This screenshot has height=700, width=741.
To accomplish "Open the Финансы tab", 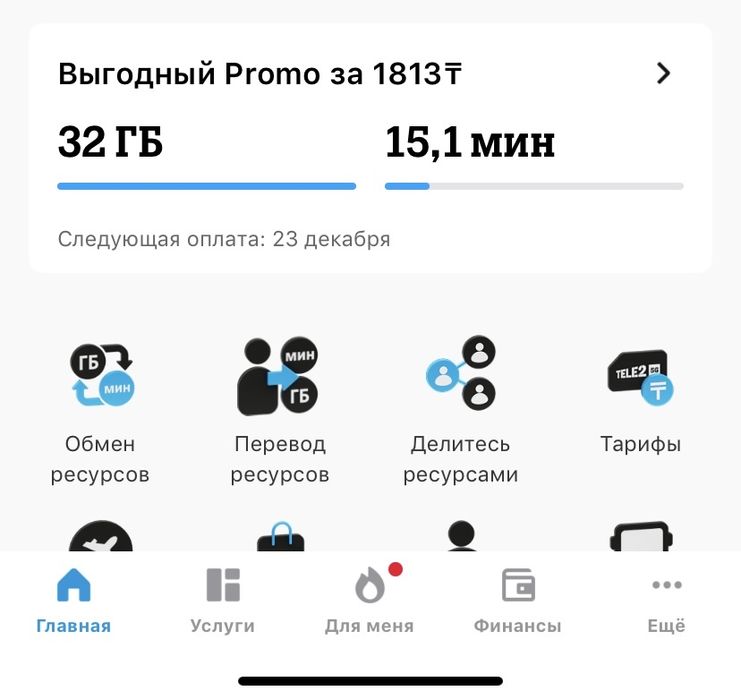I will [x=517, y=600].
